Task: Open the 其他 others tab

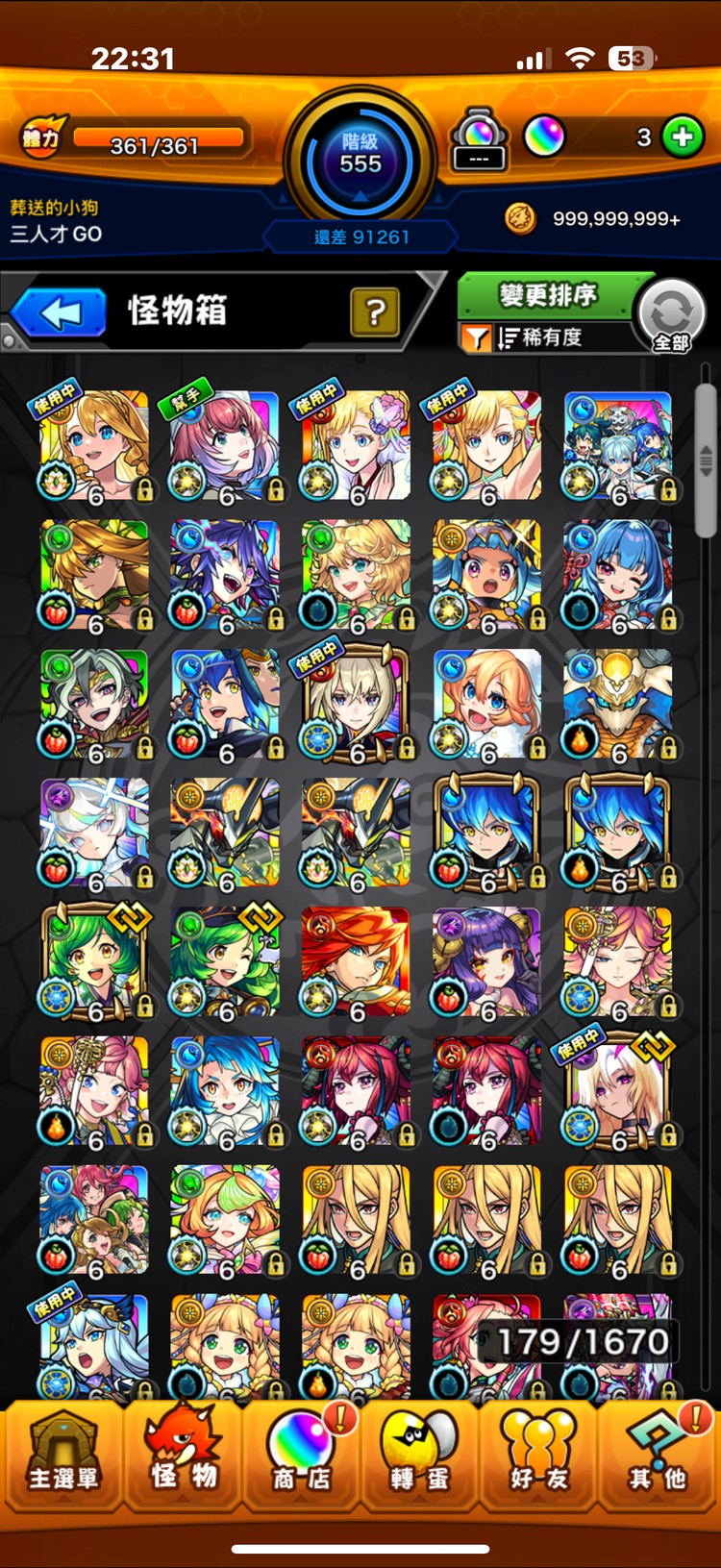Action: coord(658,1456)
